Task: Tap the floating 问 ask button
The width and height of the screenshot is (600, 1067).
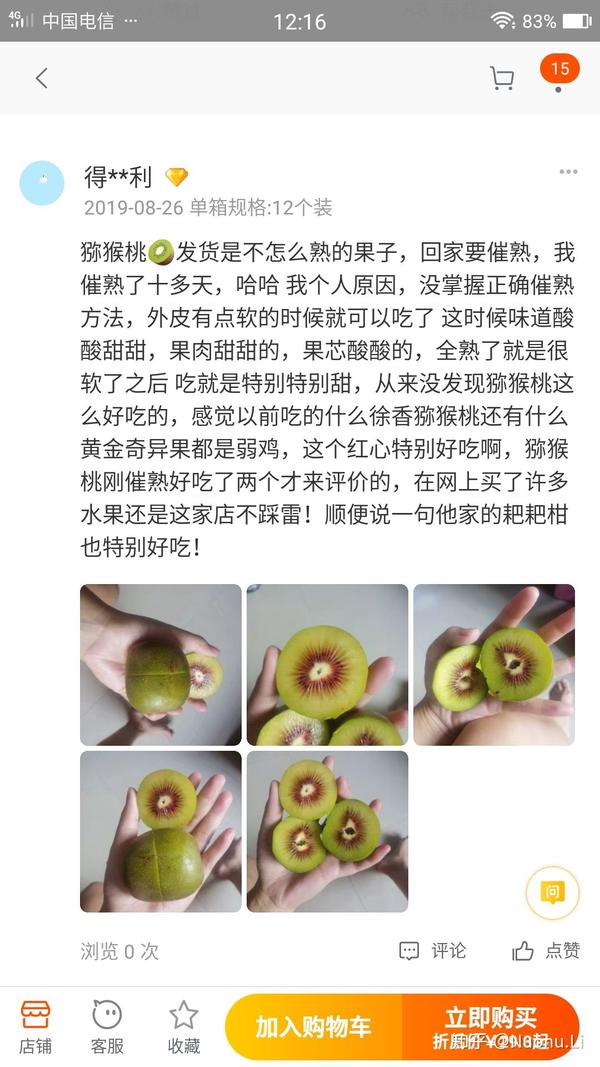Action: pos(551,891)
